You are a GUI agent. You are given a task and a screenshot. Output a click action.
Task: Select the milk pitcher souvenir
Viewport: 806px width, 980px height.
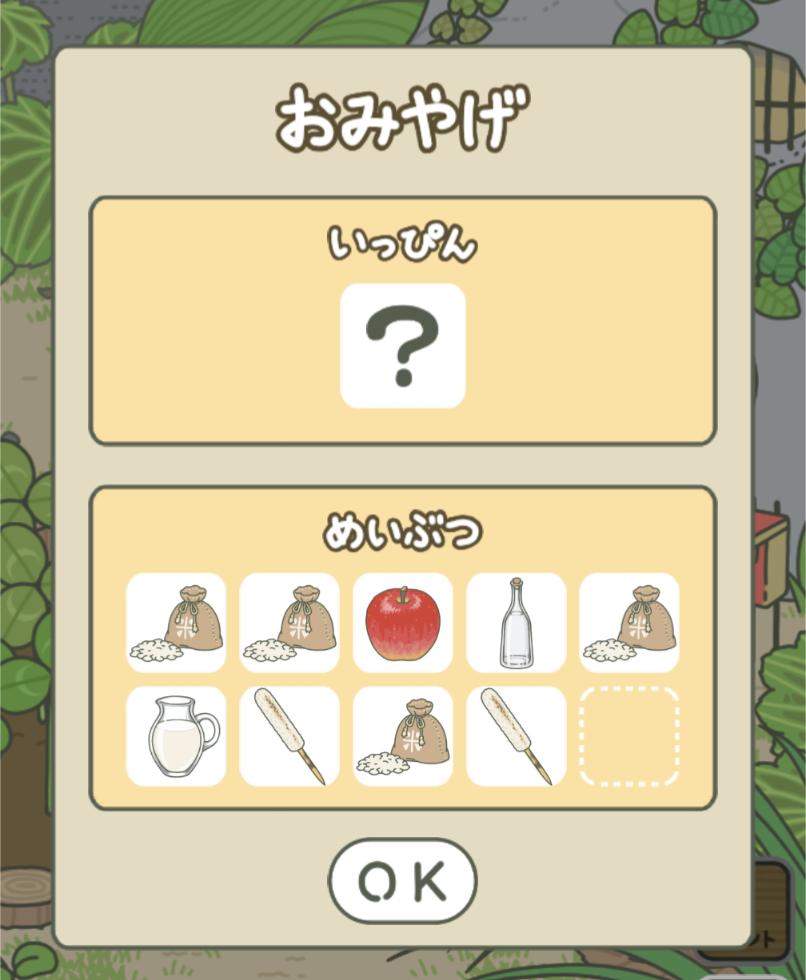176,736
